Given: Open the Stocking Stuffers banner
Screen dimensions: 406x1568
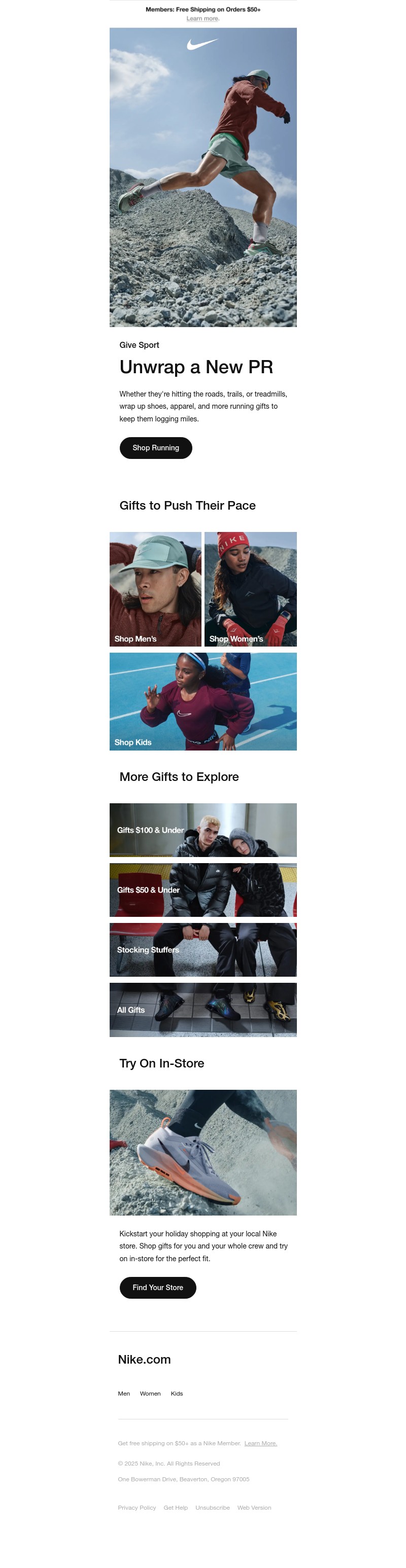Looking at the screenshot, I should click(202, 949).
